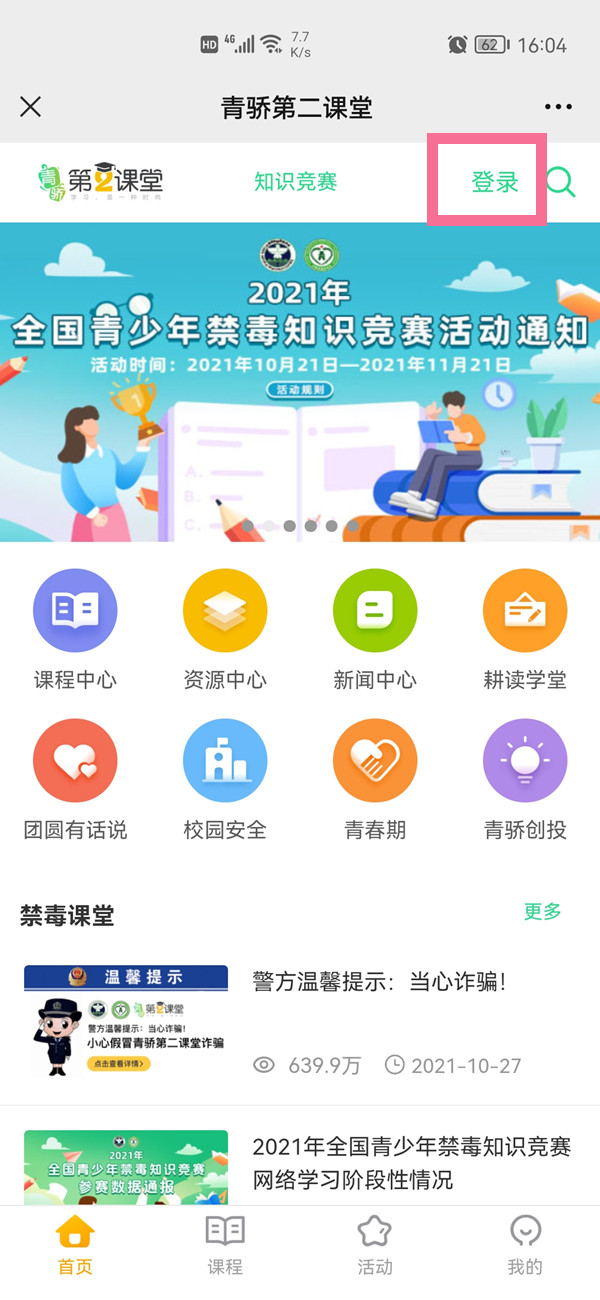This screenshot has height=1300, width=600.
Task: Open the 2021 禁毒知识竞赛 banner
Action: tap(300, 380)
